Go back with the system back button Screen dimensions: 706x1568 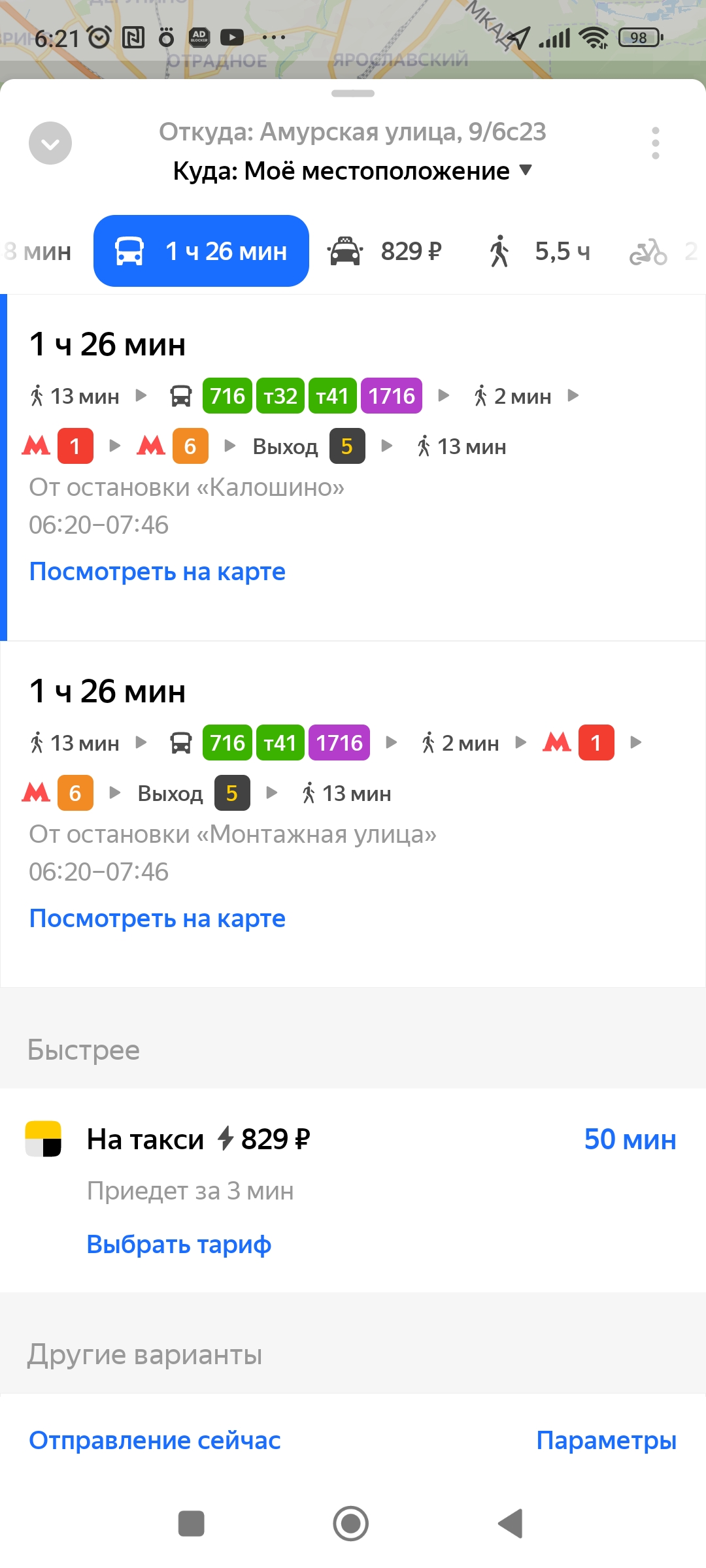point(511,1524)
